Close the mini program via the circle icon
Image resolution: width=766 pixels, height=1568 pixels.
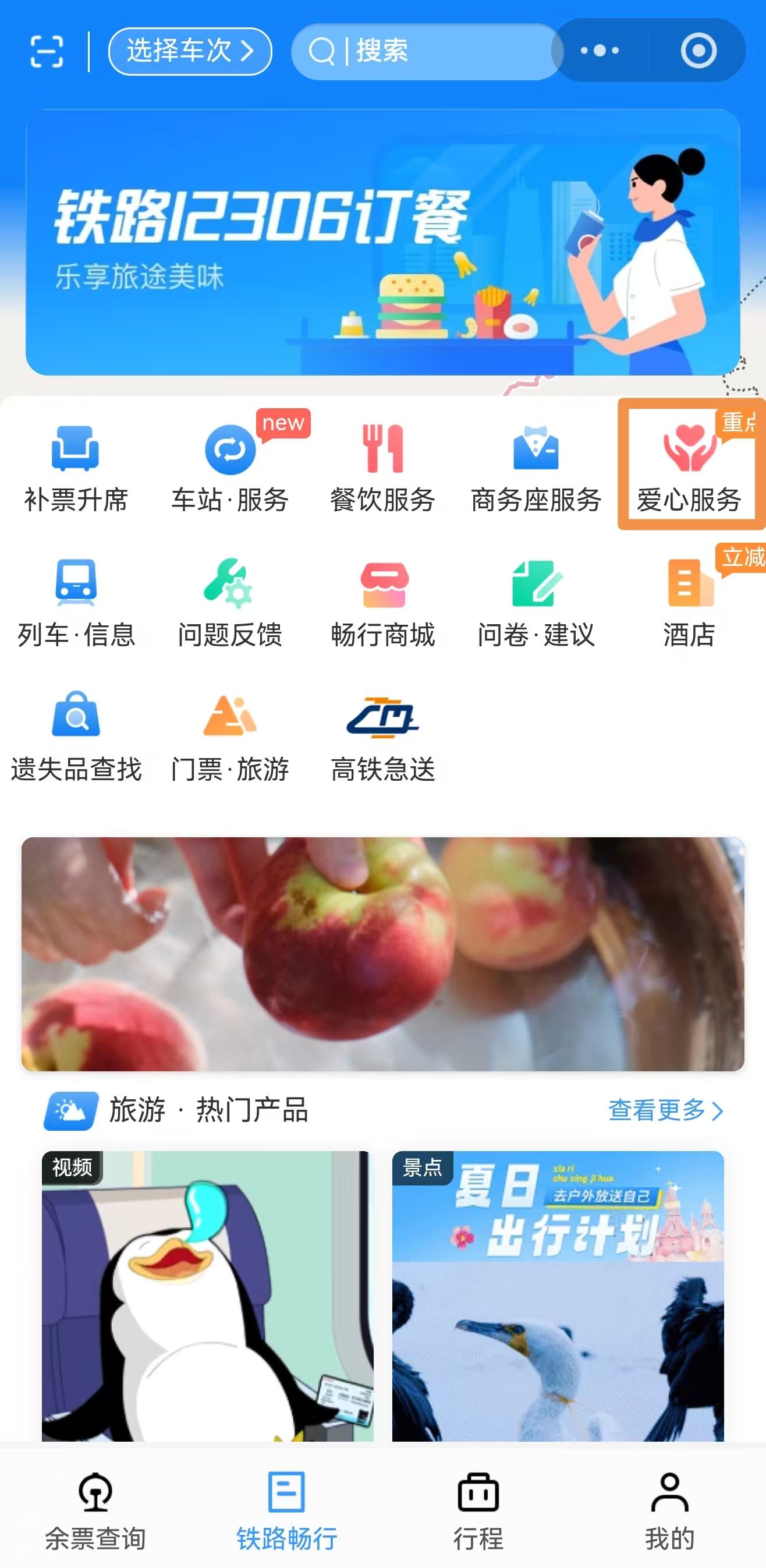coord(698,51)
